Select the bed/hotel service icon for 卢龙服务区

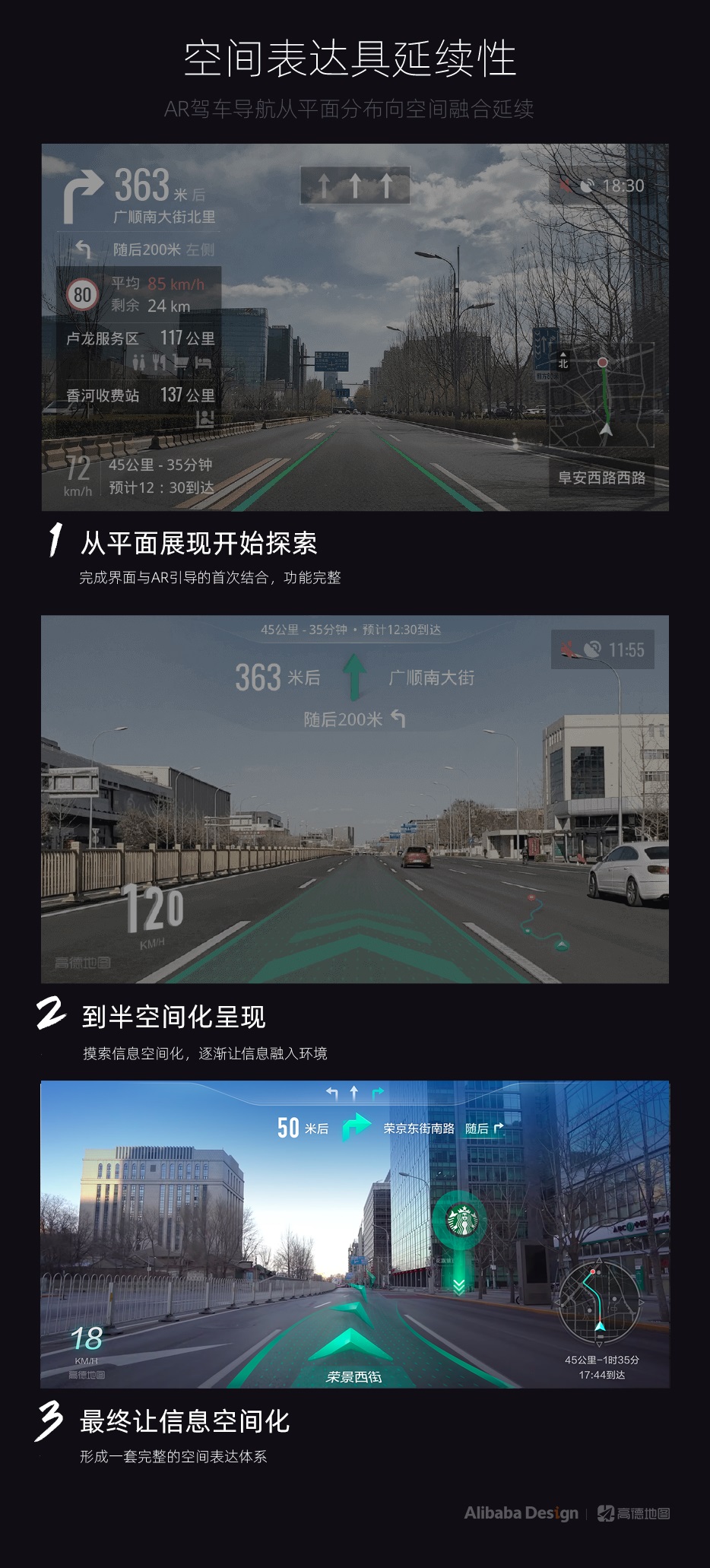coord(203,363)
